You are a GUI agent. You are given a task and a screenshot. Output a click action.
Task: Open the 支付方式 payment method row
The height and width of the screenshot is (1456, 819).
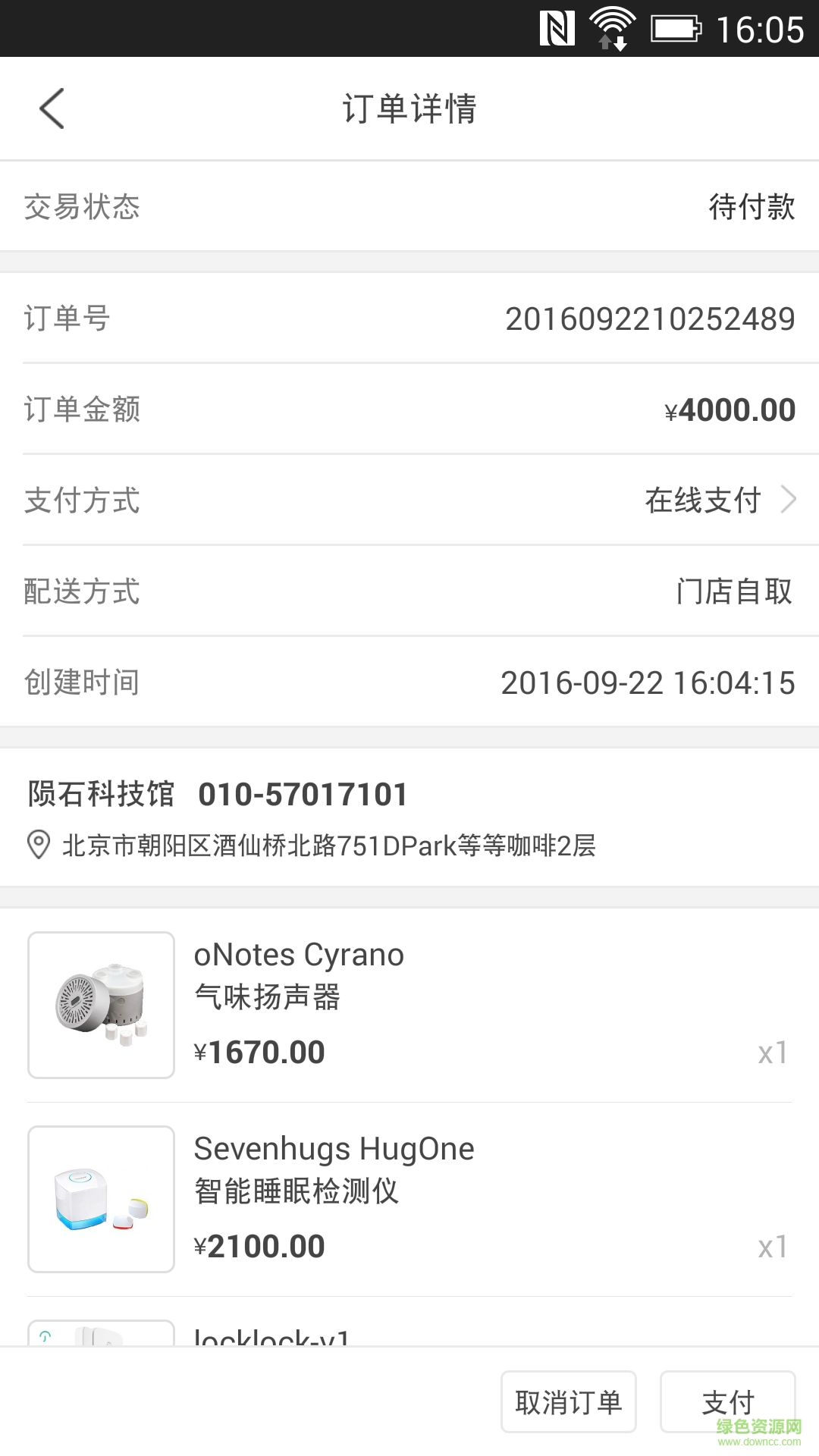point(409,500)
